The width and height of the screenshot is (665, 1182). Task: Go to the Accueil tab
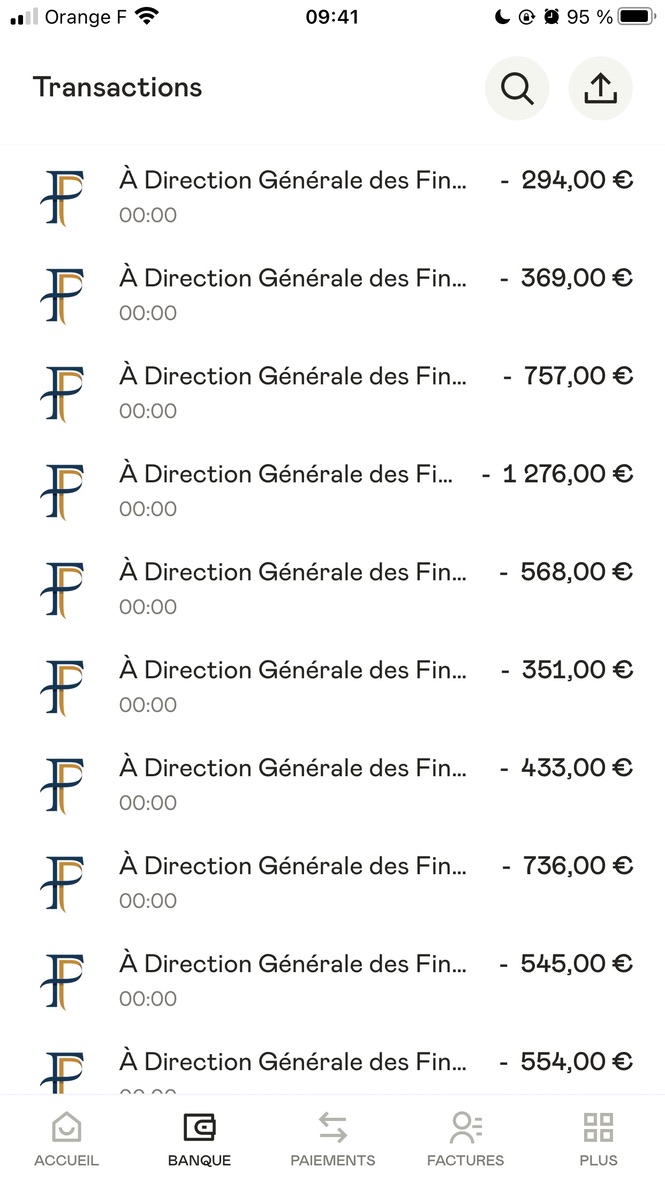66,1139
